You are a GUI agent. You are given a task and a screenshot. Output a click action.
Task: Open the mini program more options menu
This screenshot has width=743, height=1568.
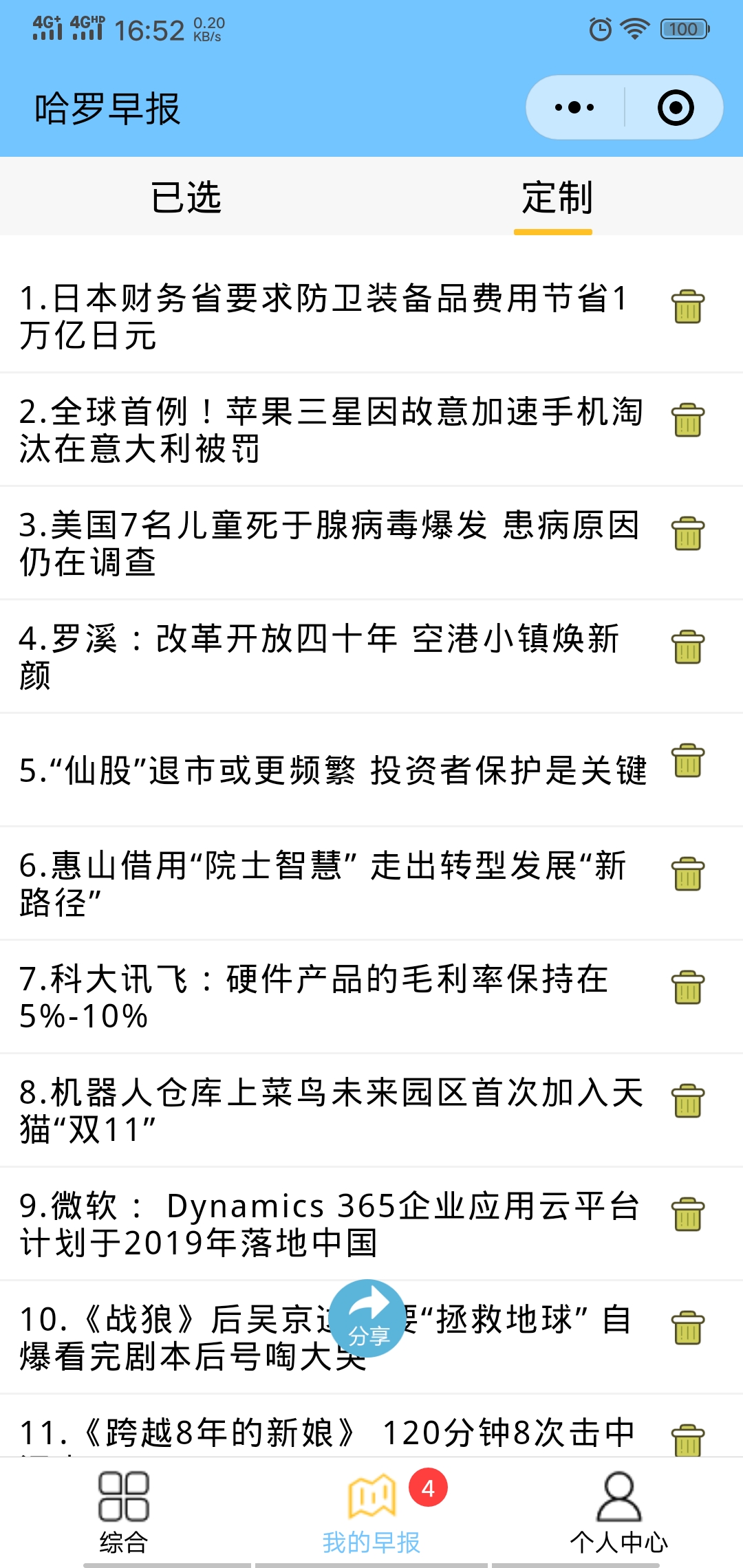tap(574, 107)
